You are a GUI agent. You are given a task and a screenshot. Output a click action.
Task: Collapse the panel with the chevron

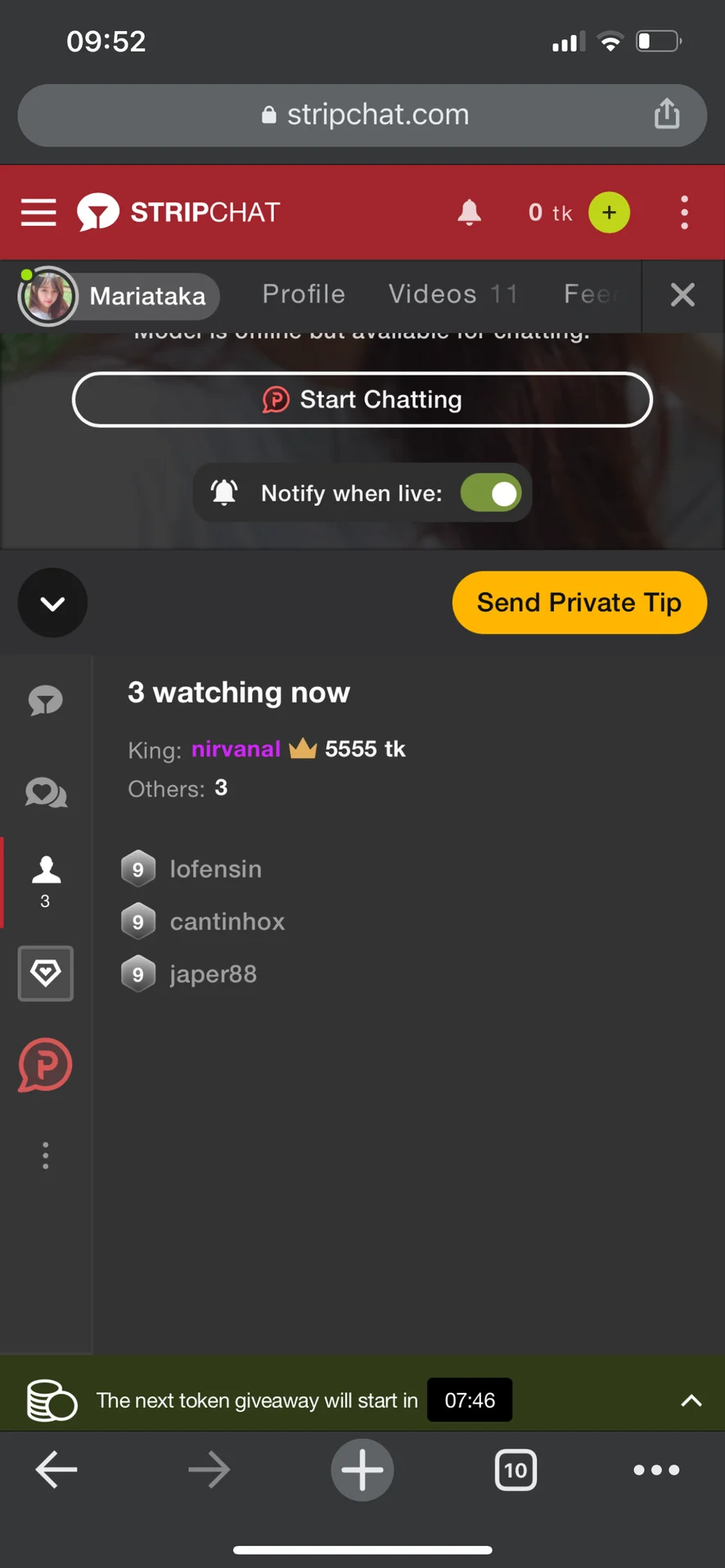(52, 604)
